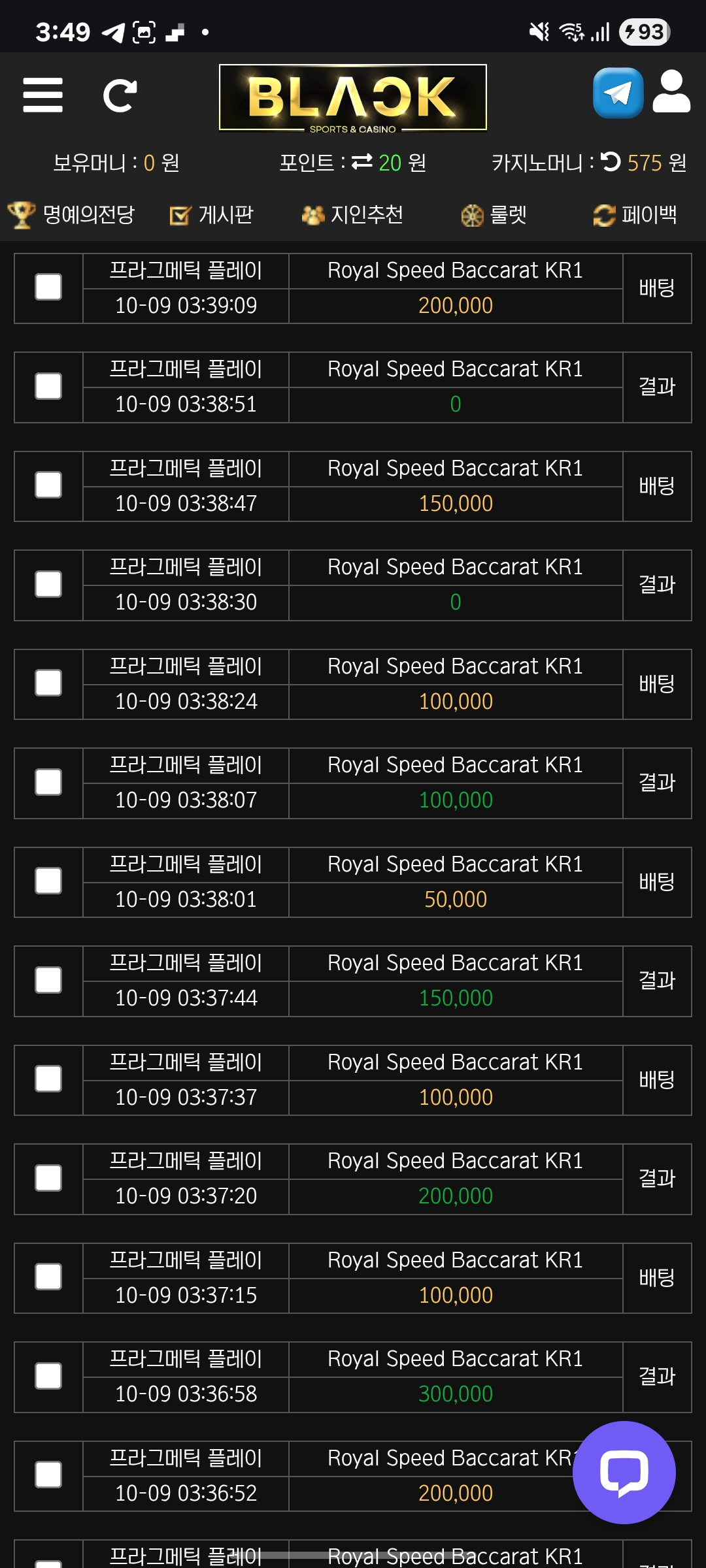Viewport: 706px width, 1568px height.
Task: Mark the 03:38:24 row checkbox
Action: [48, 683]
